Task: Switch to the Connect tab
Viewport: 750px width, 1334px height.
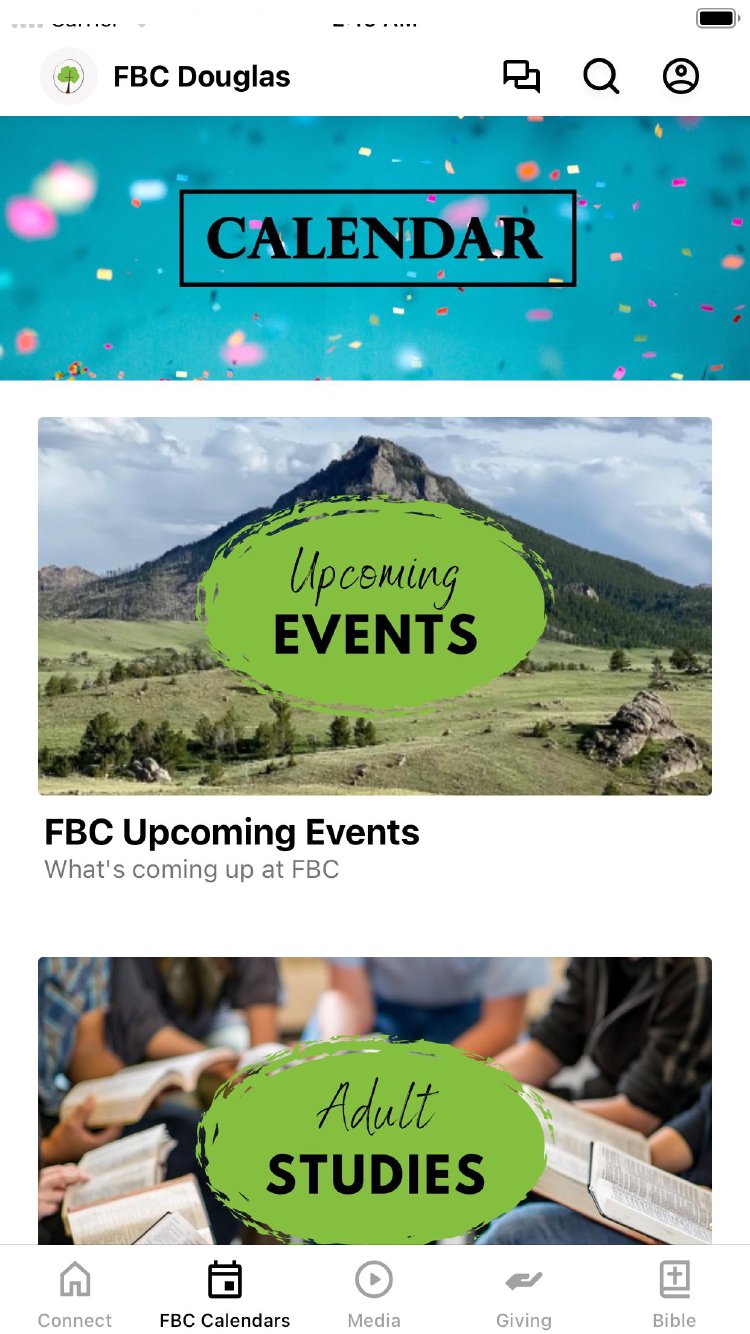Action: point(75,1295)
